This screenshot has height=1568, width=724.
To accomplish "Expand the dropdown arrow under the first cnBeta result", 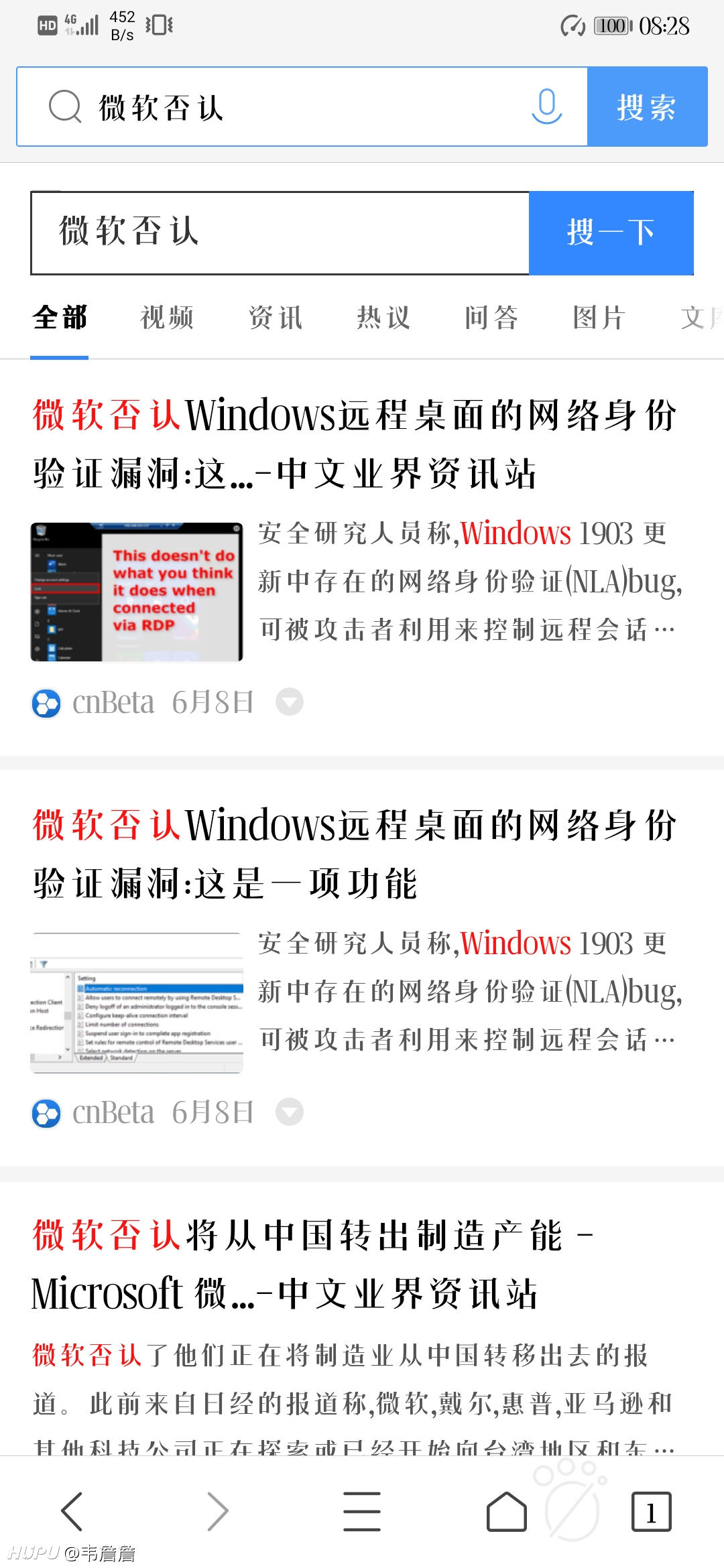I will (290, 702).
